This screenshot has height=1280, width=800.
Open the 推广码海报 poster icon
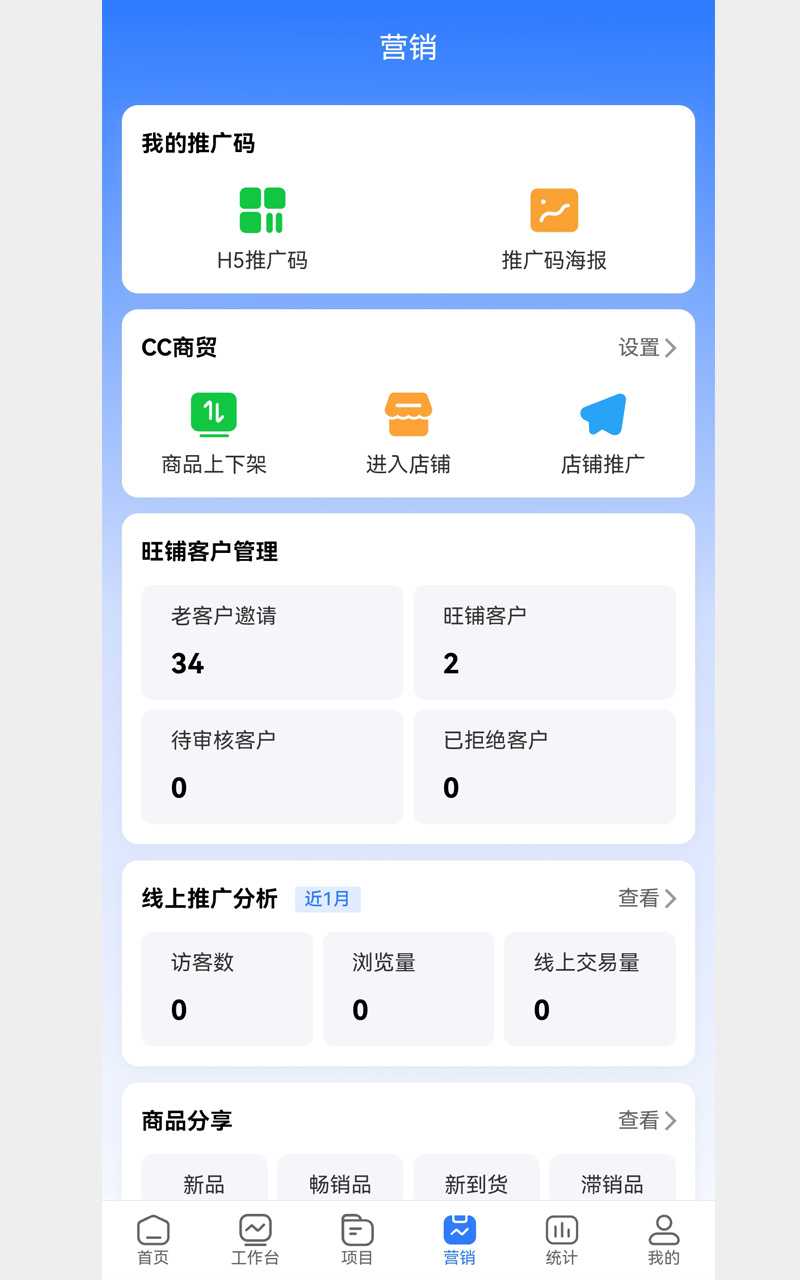pos(553,210)
